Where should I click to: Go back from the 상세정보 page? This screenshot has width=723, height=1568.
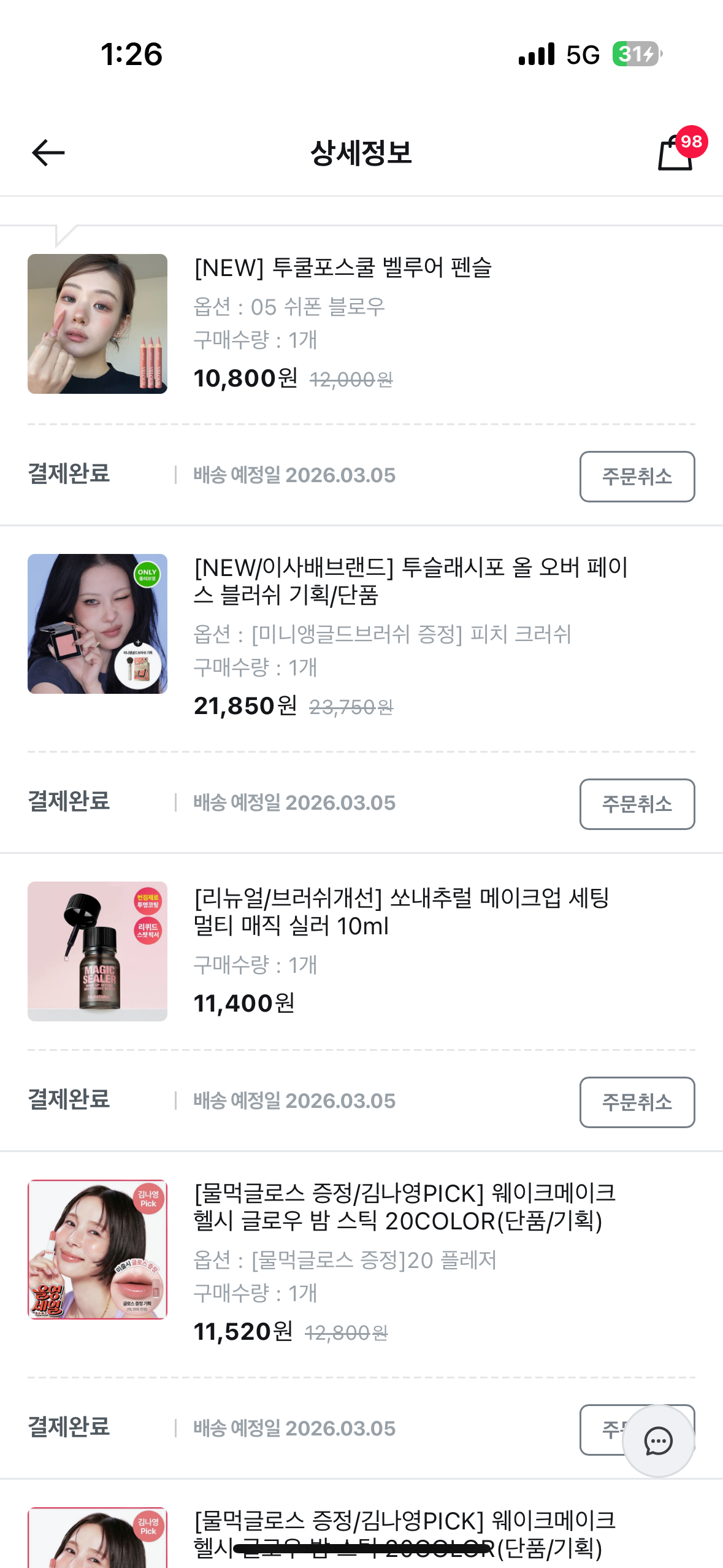(48, 153)
